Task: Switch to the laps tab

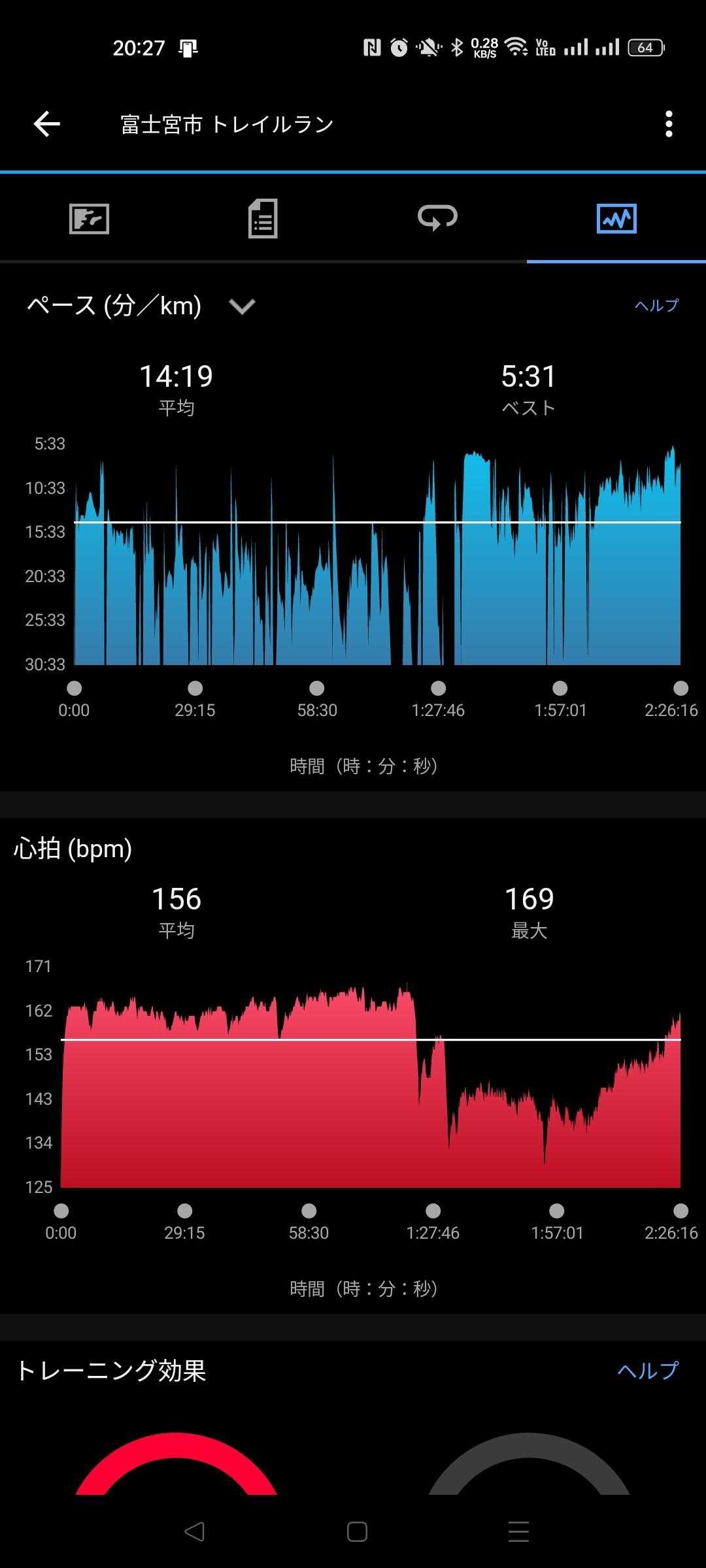Action: click(437, 218)
